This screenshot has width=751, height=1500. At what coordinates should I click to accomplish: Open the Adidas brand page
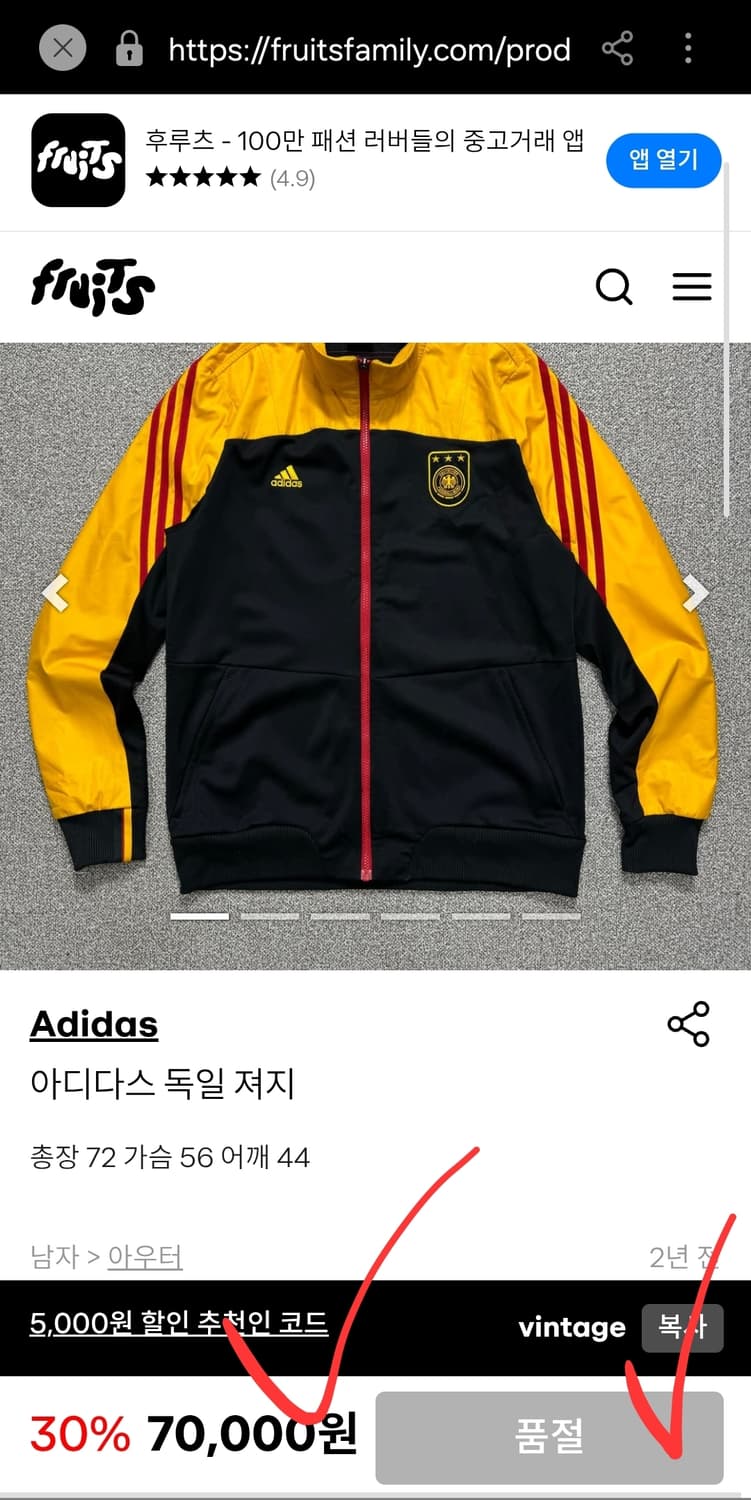click(94, 1024)
